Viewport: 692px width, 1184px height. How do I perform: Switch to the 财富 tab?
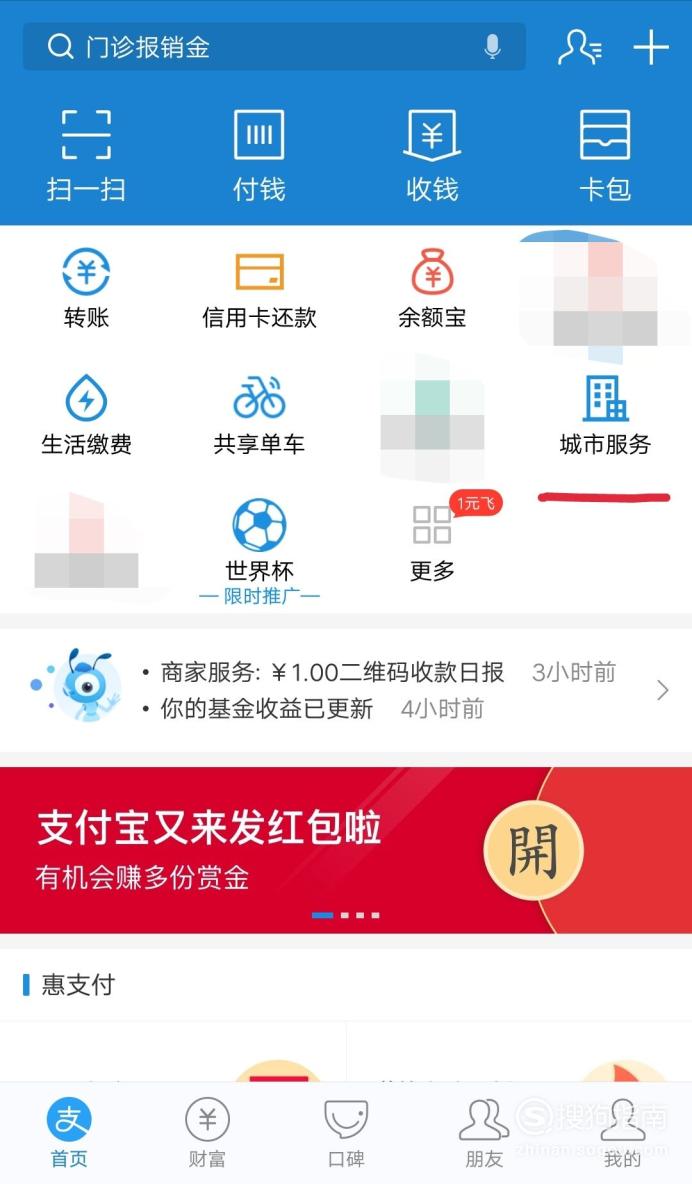207,1131
